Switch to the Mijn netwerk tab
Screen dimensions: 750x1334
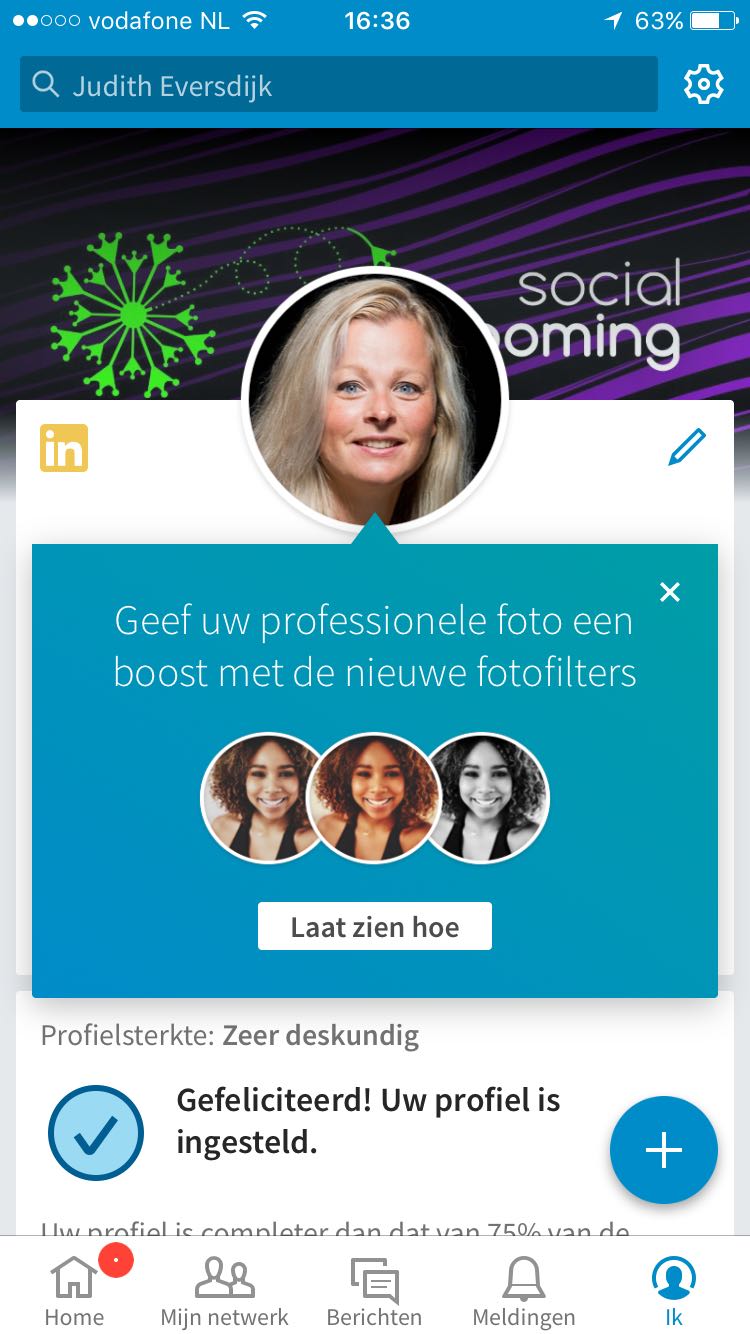[x=224, y=1290]
